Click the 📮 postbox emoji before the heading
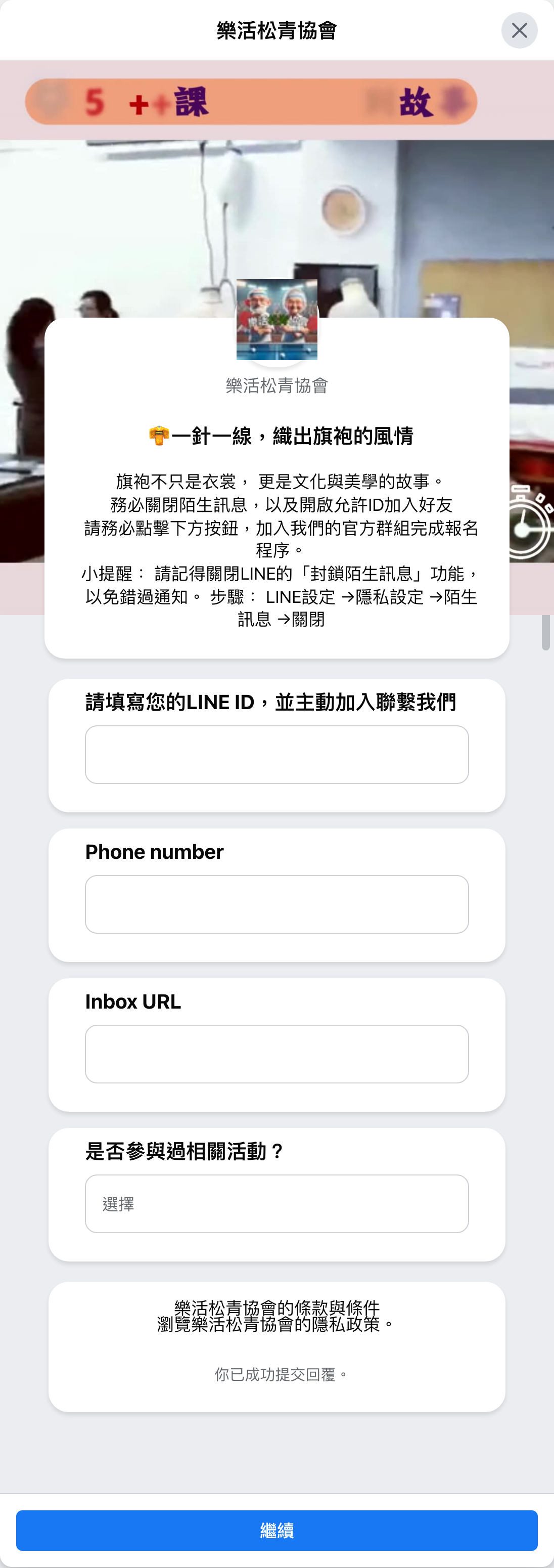This screenshot has width=554, height=1568. click(x=158, y=436)
